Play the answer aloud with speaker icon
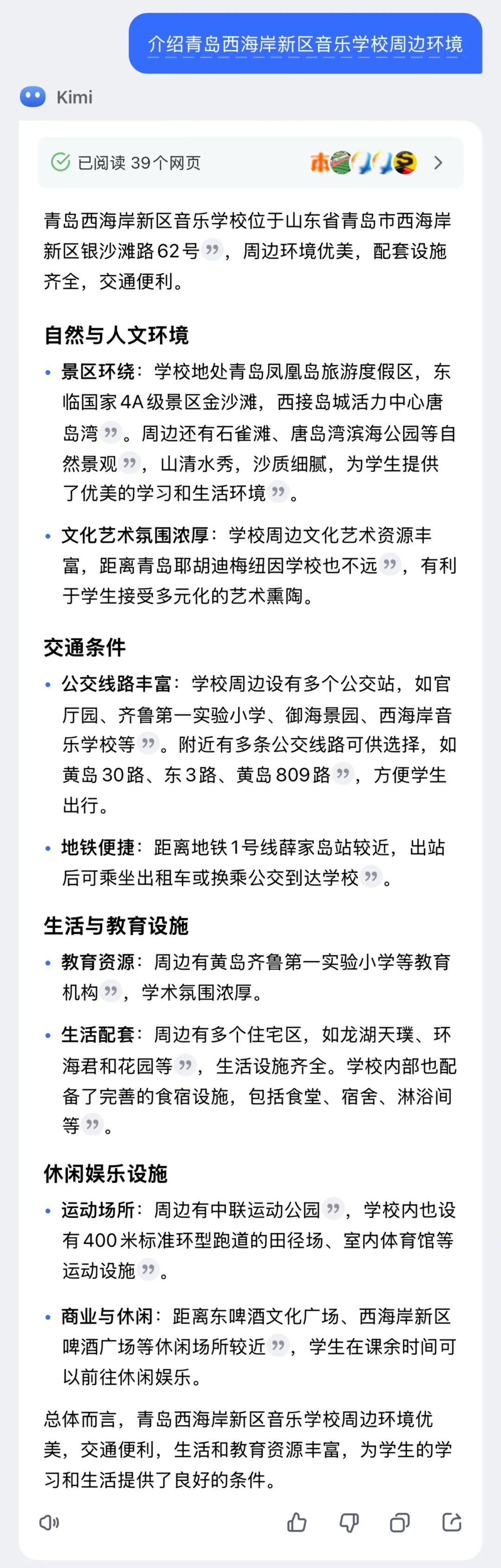 pyautogui.click(x=49, y=1523)
